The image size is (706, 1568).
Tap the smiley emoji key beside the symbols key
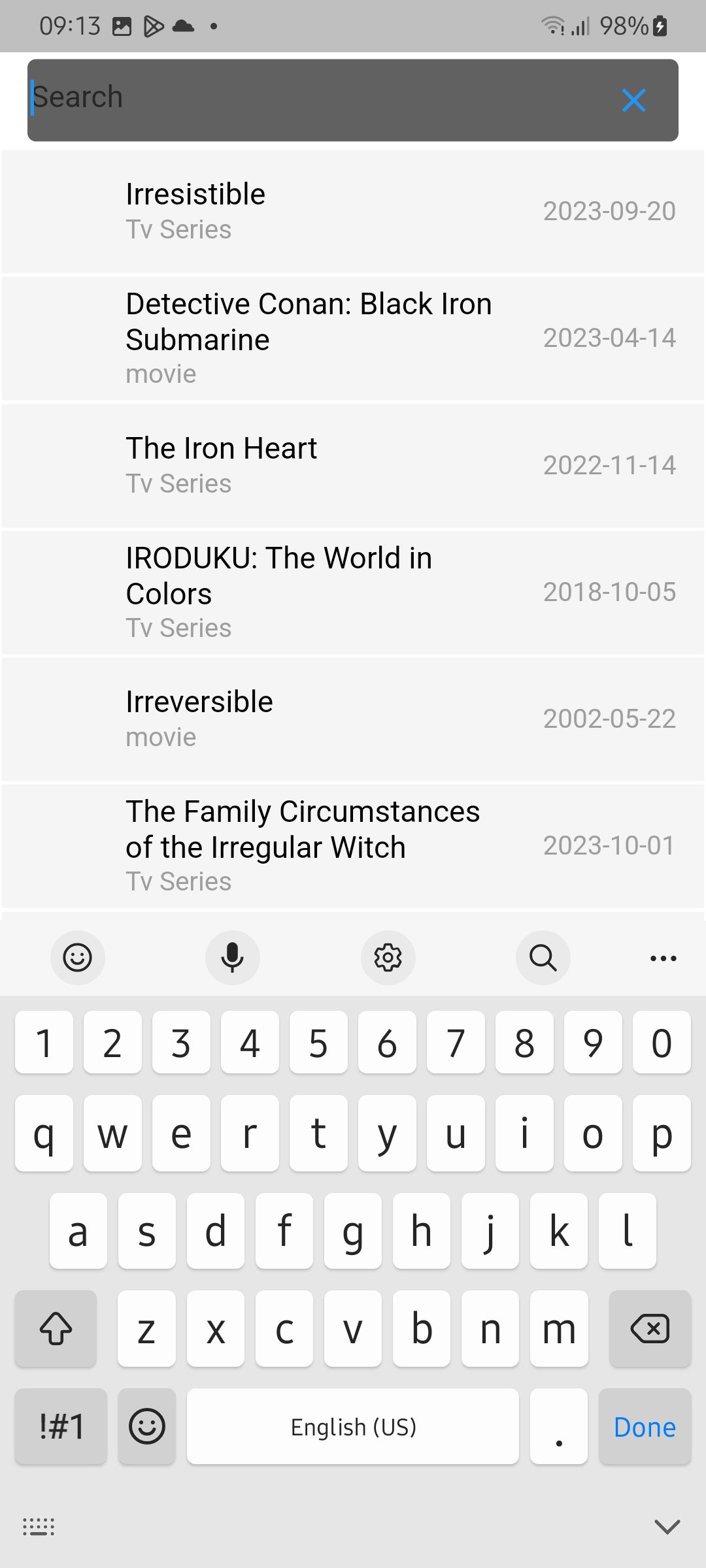[146, 1426]
